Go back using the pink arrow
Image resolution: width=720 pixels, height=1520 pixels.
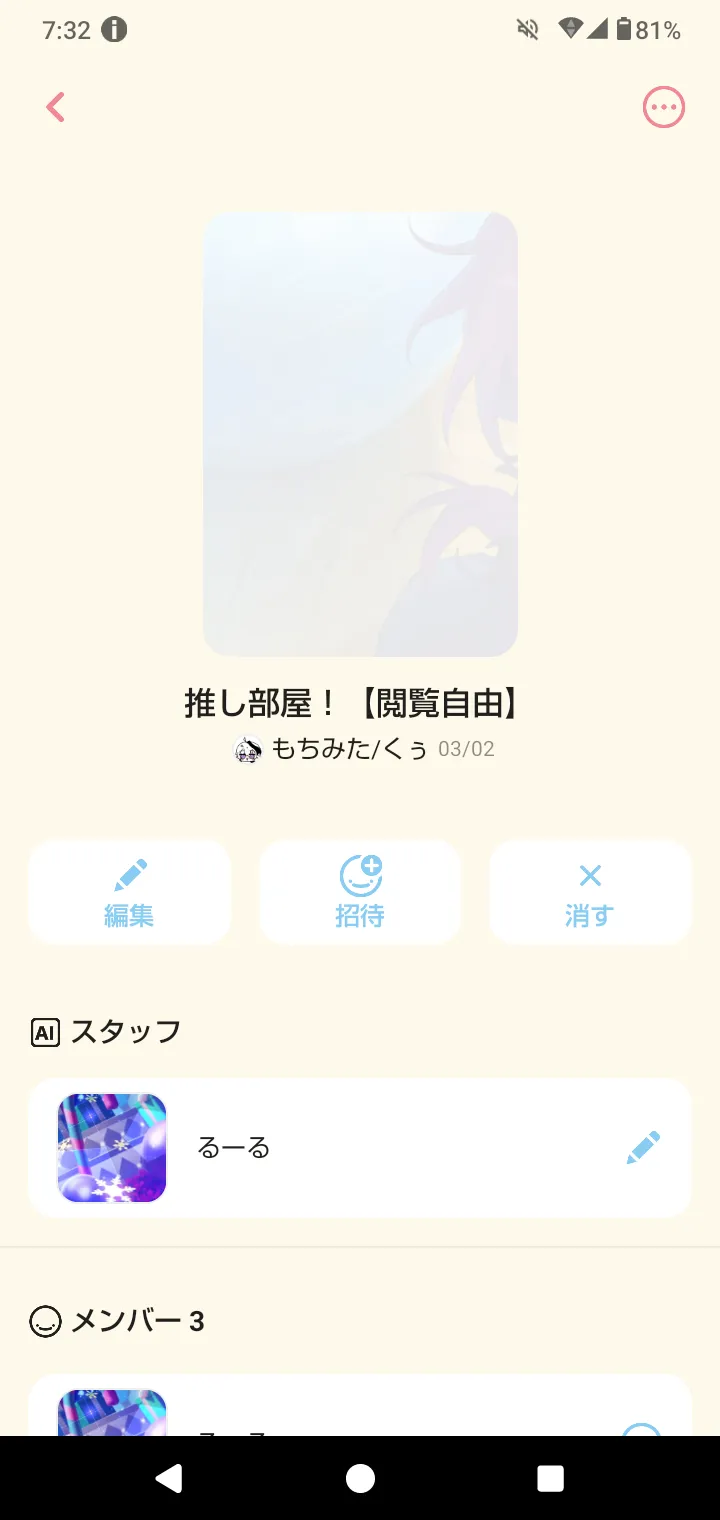tap(56, 107)
